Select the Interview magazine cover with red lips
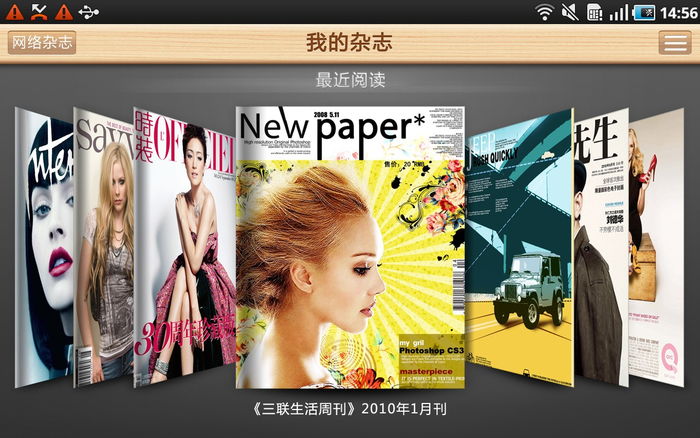The height and width of the screenshot is (438, 700). [46, 250]
